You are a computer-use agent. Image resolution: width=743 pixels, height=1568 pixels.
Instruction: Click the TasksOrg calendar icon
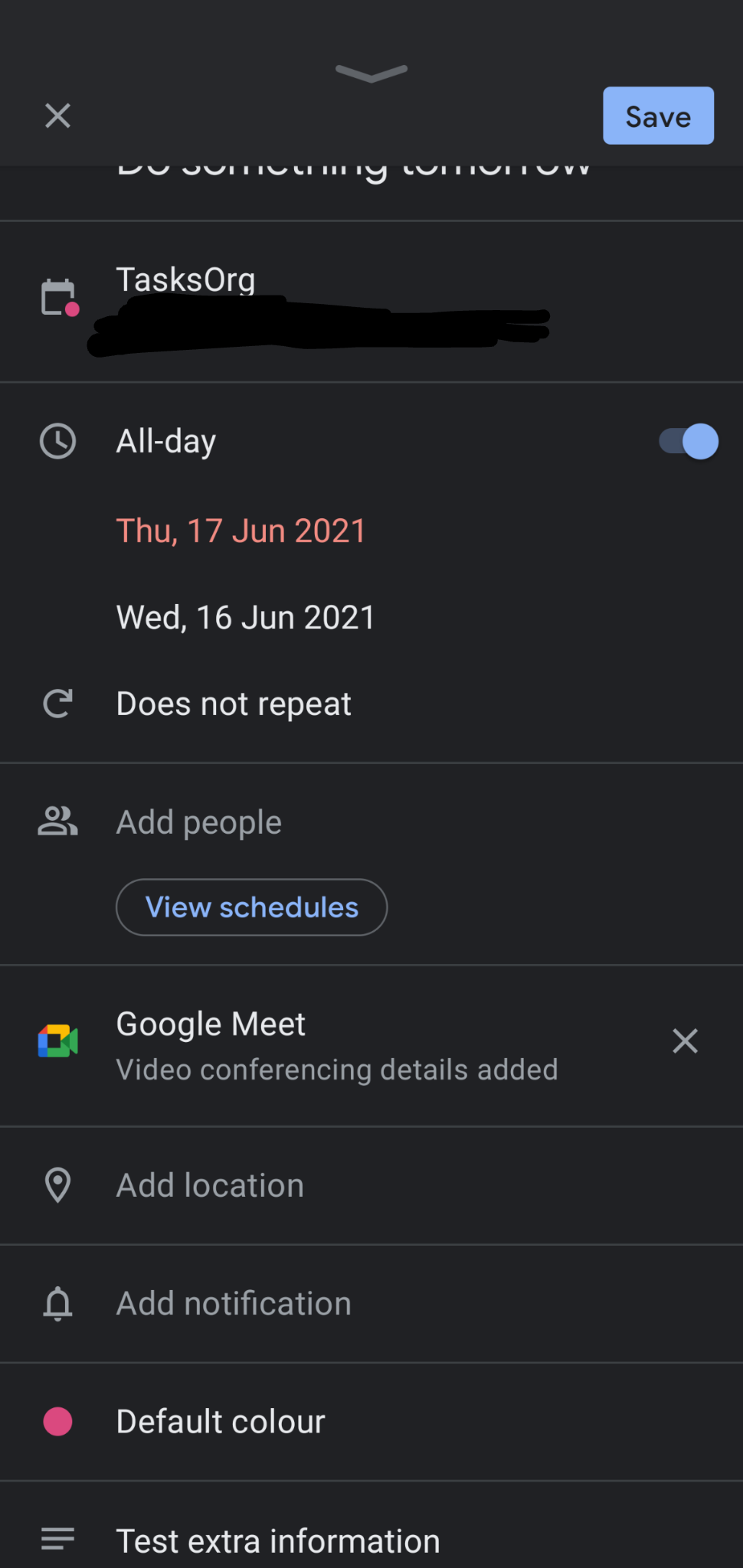pos(57,296)
